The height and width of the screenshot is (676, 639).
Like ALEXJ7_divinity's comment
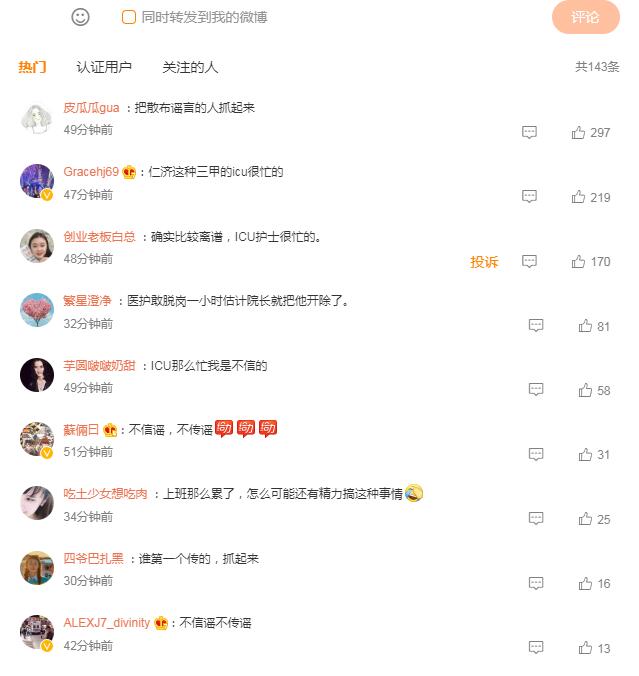(x=585, y=648)
